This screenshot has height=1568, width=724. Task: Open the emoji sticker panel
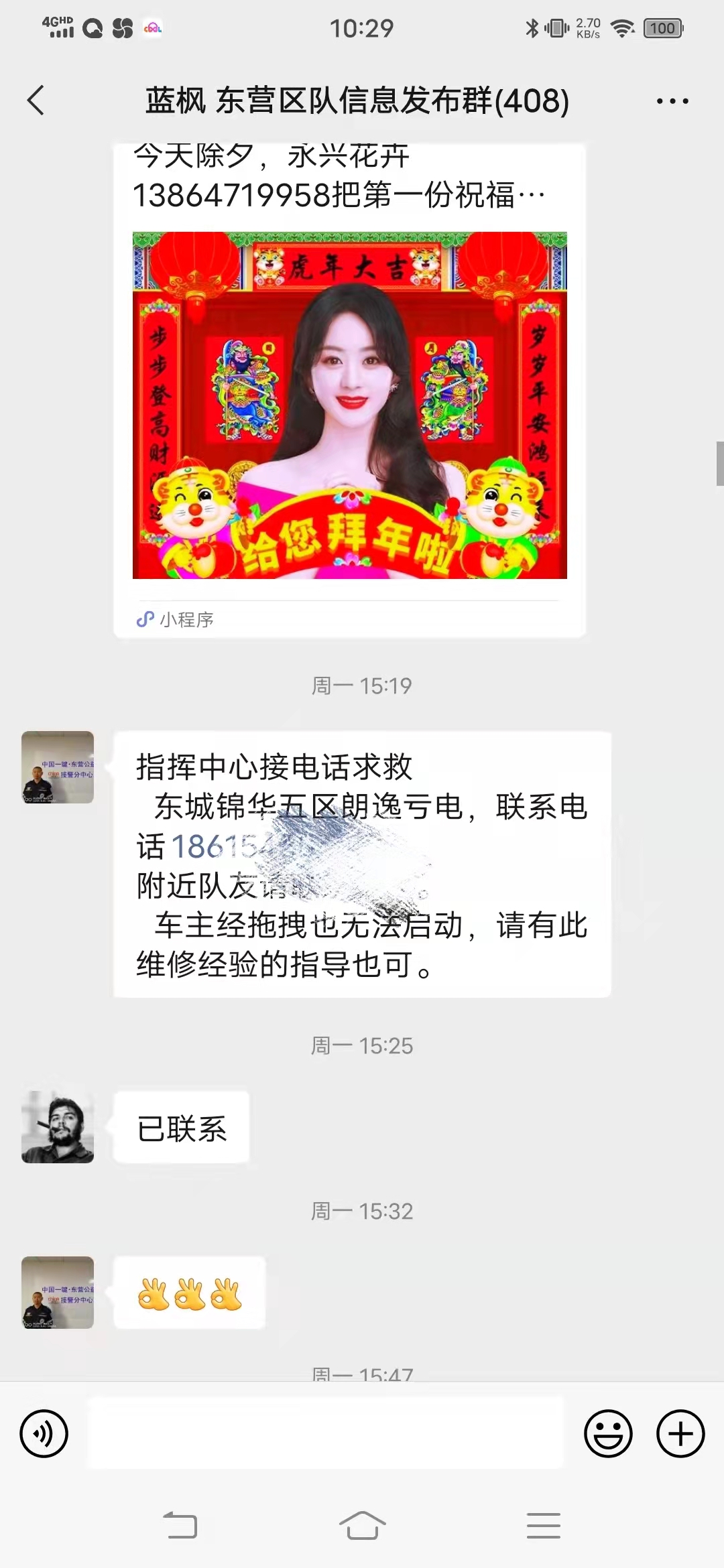(x=608, y=1434)
